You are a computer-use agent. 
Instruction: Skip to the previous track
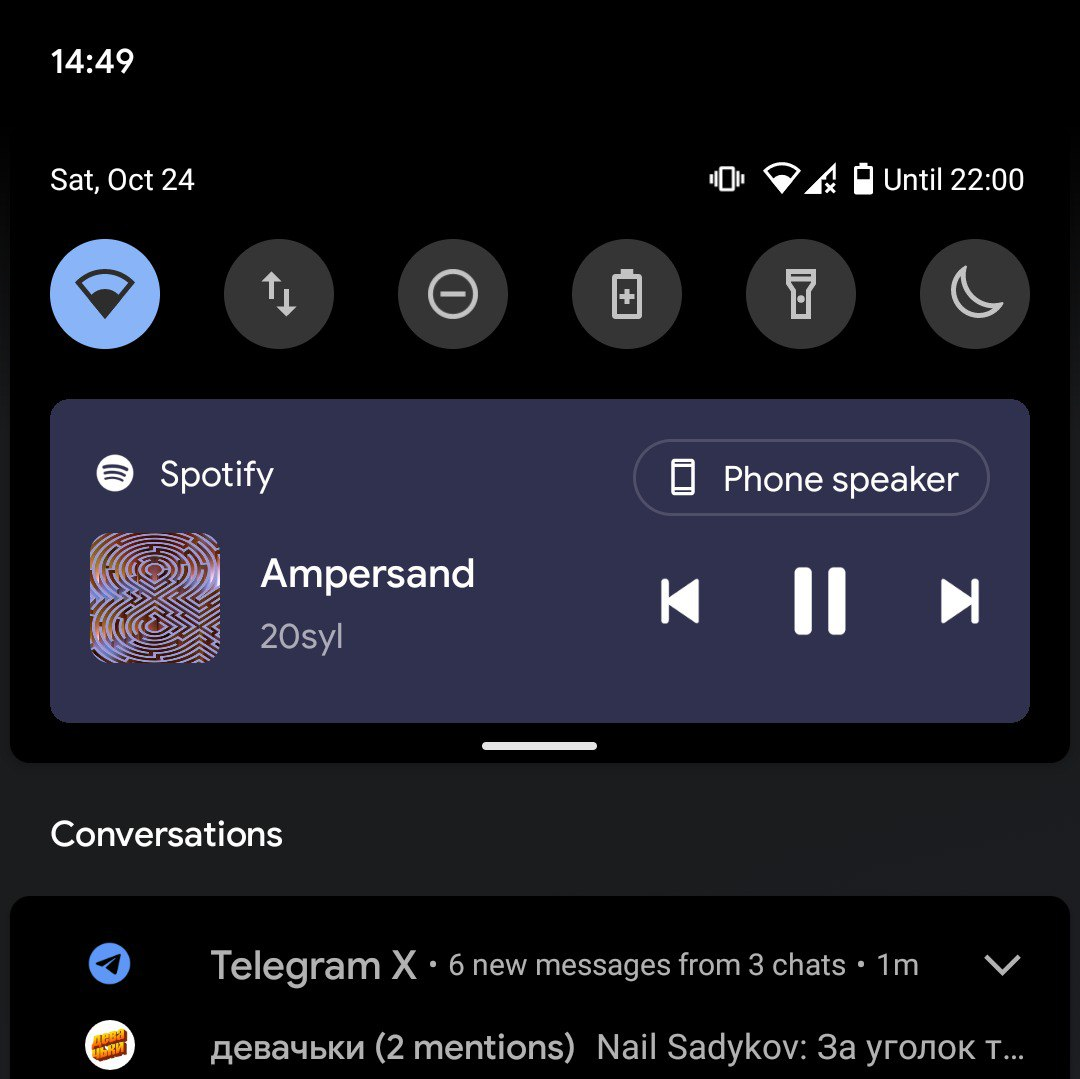tap(680, 601)
